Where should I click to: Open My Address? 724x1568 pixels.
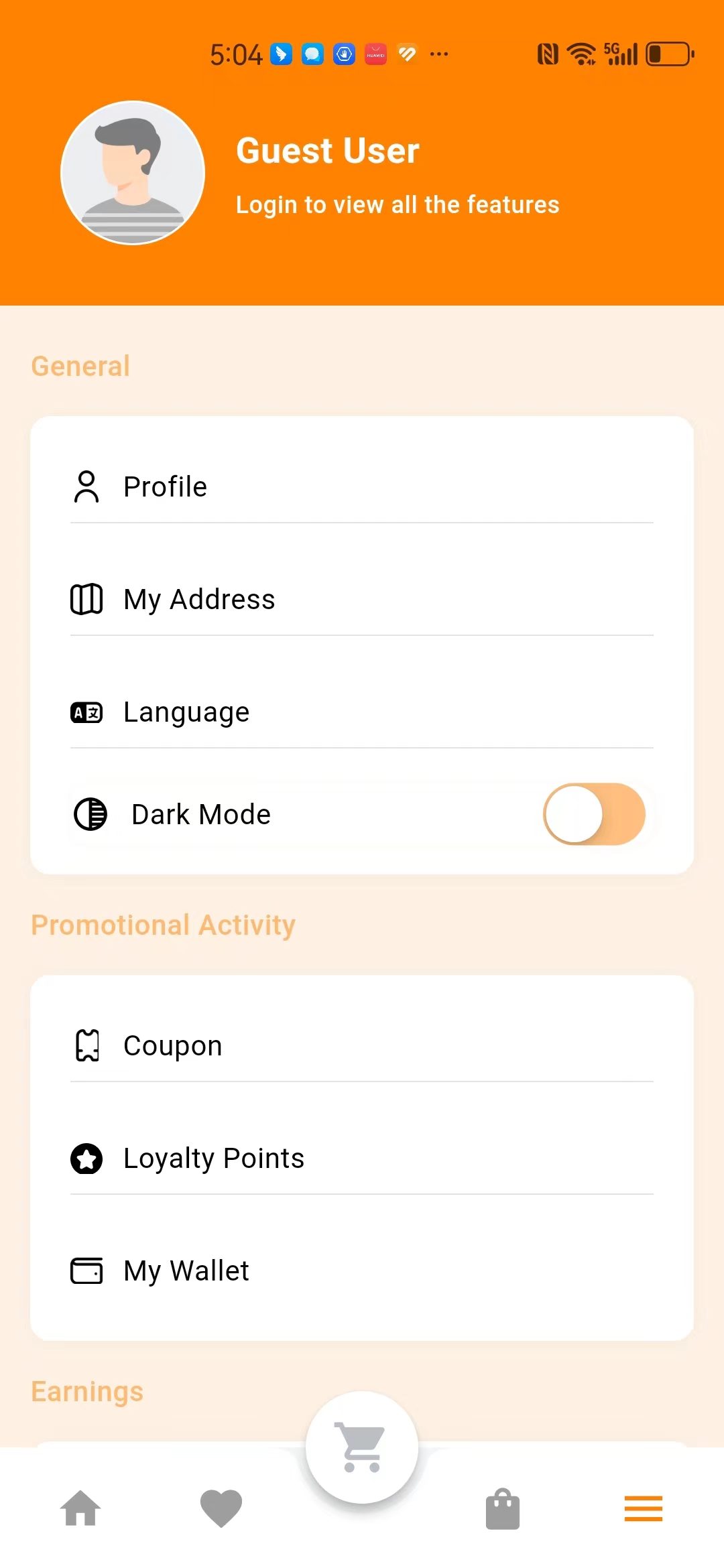[x=362, y=599]
